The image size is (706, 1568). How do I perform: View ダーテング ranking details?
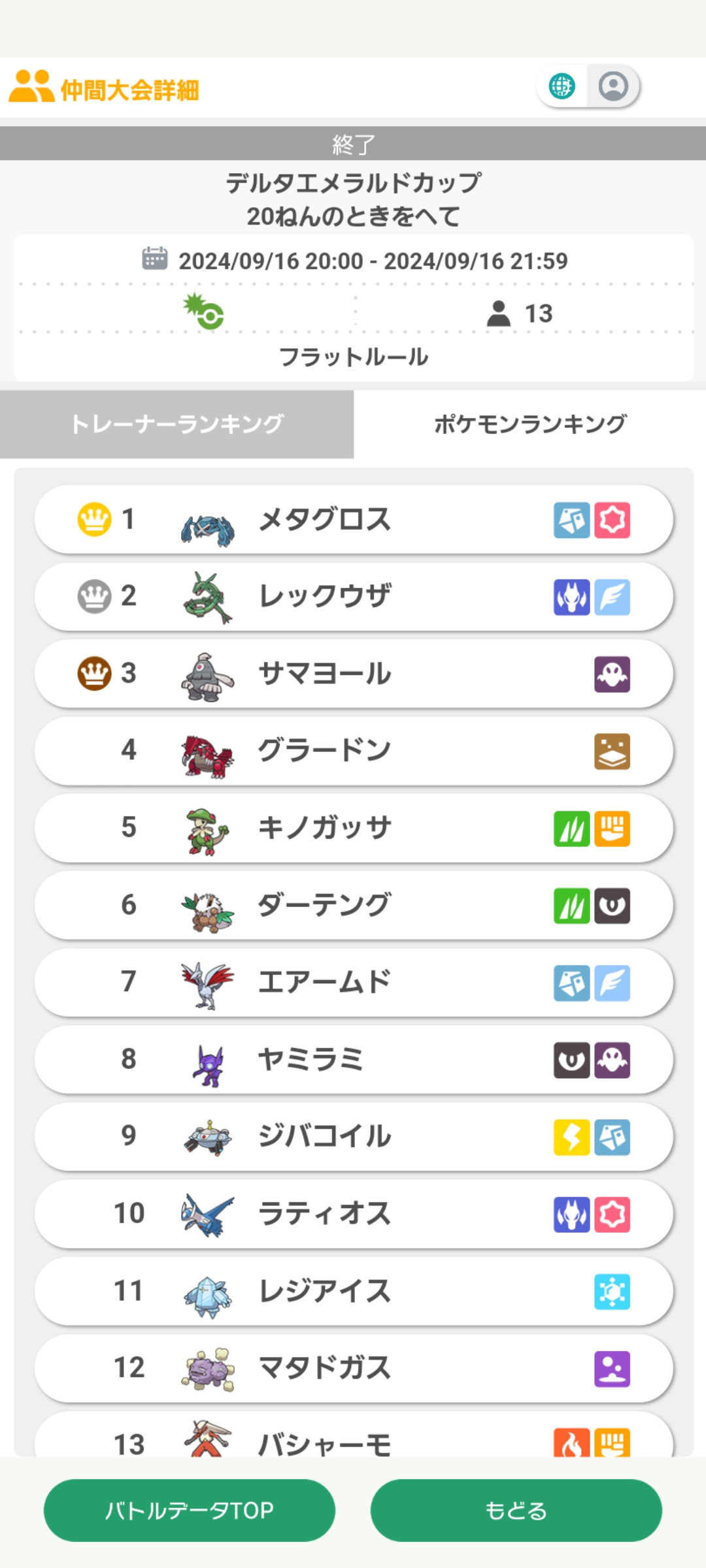coord(353,905)
